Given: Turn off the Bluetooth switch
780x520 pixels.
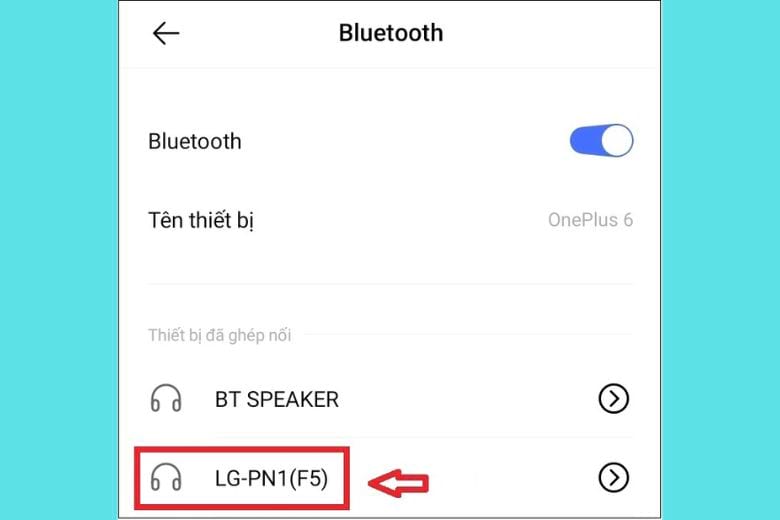Looking at the screenshot, I should point(601,141).
